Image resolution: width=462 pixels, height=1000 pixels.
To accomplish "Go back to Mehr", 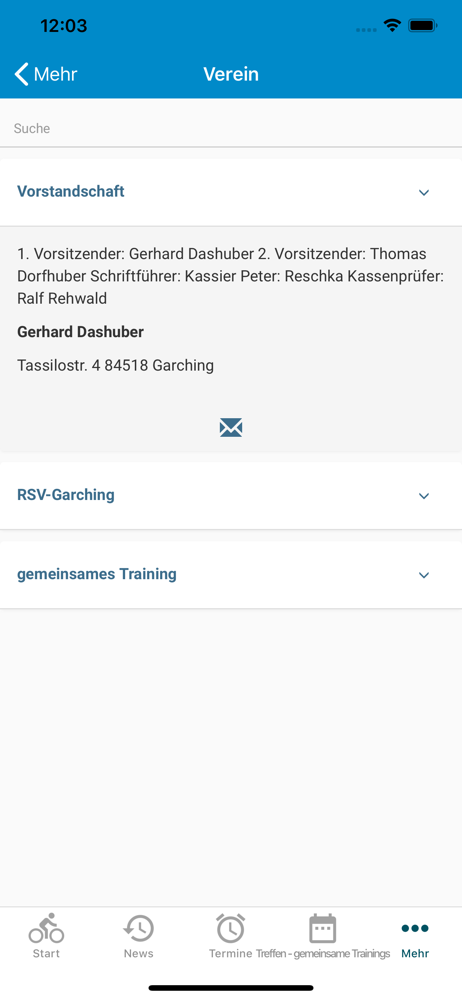I will 45,74.
